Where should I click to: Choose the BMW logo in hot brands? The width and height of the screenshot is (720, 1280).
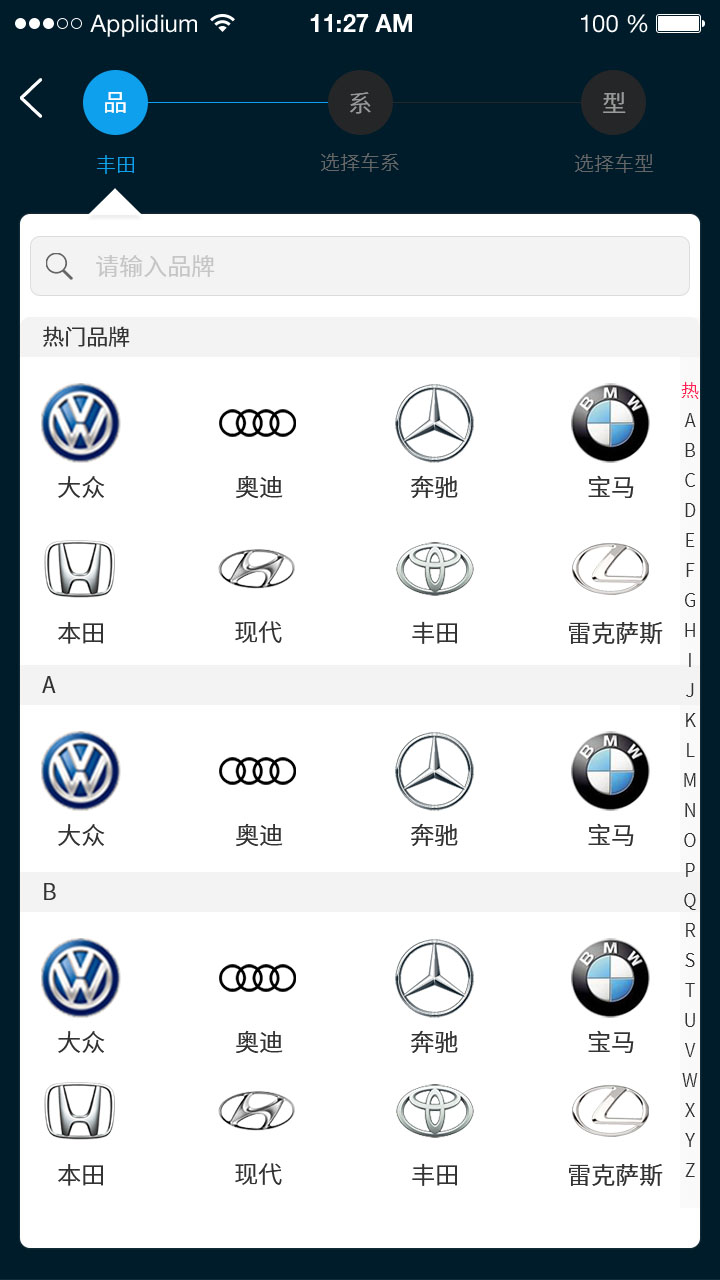pos(610,422)
